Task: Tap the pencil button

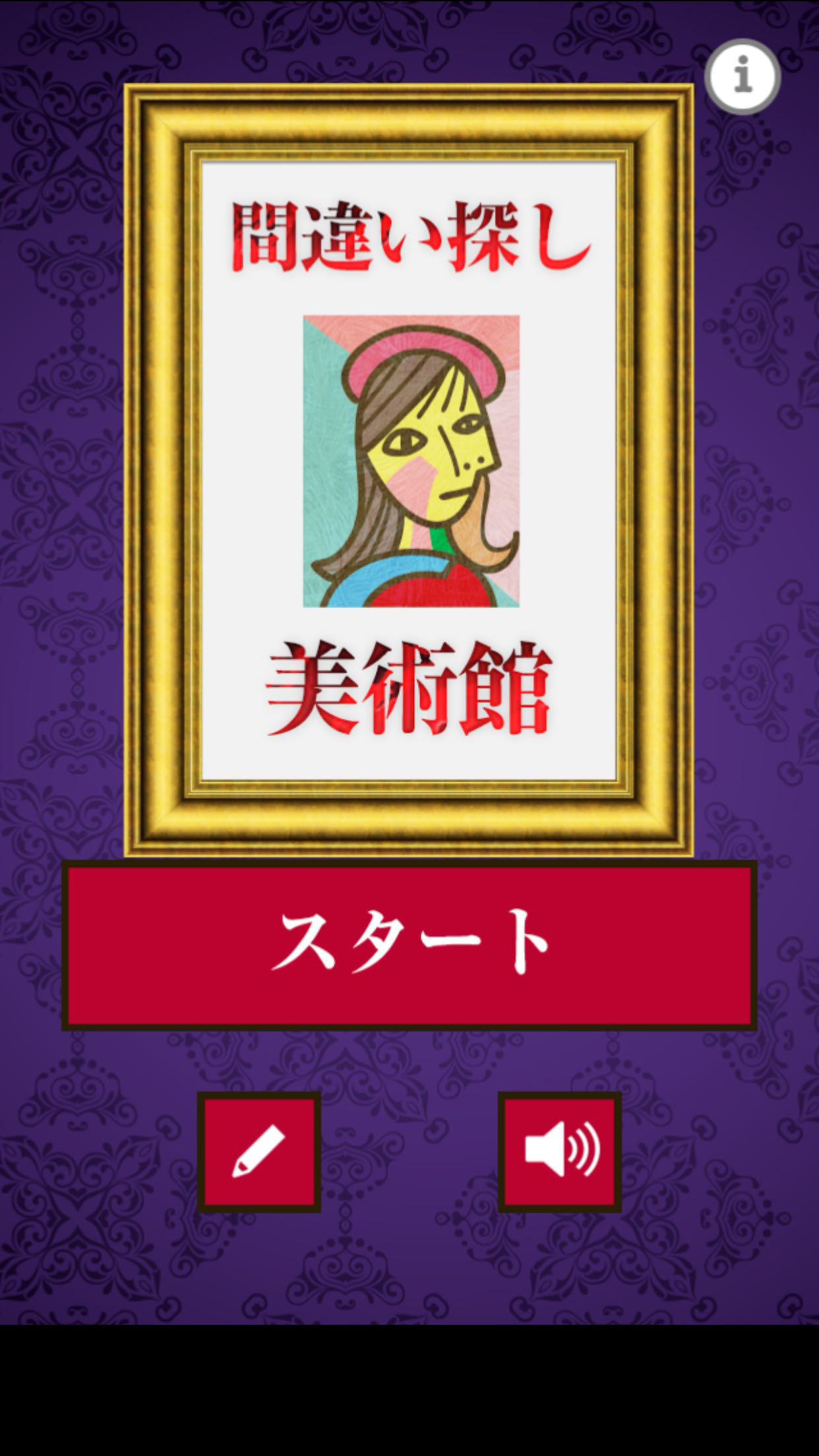Action: pyautogui.click(x=259, y=1151)
